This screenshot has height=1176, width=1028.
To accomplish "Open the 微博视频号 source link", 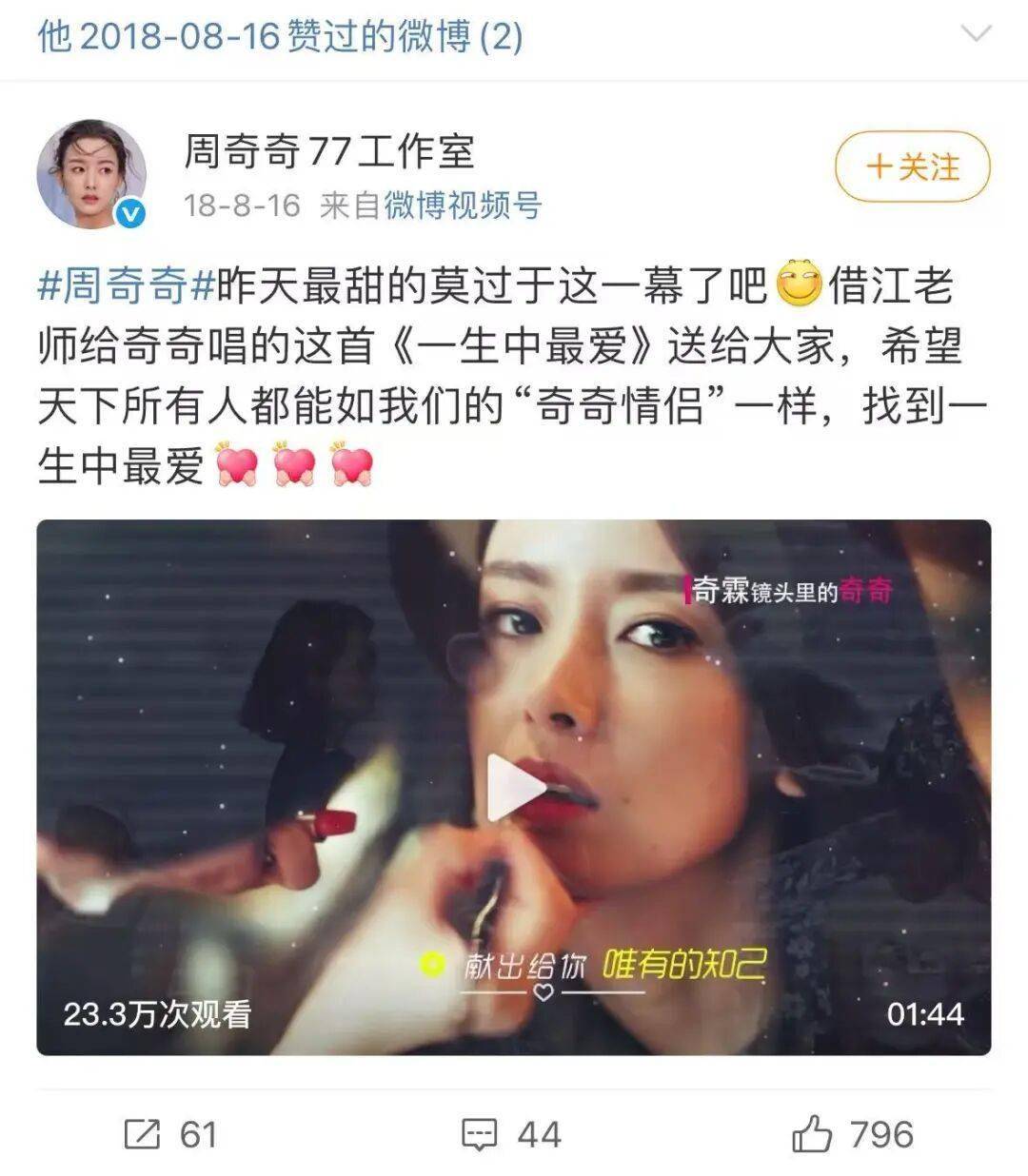I will (463, 206).
